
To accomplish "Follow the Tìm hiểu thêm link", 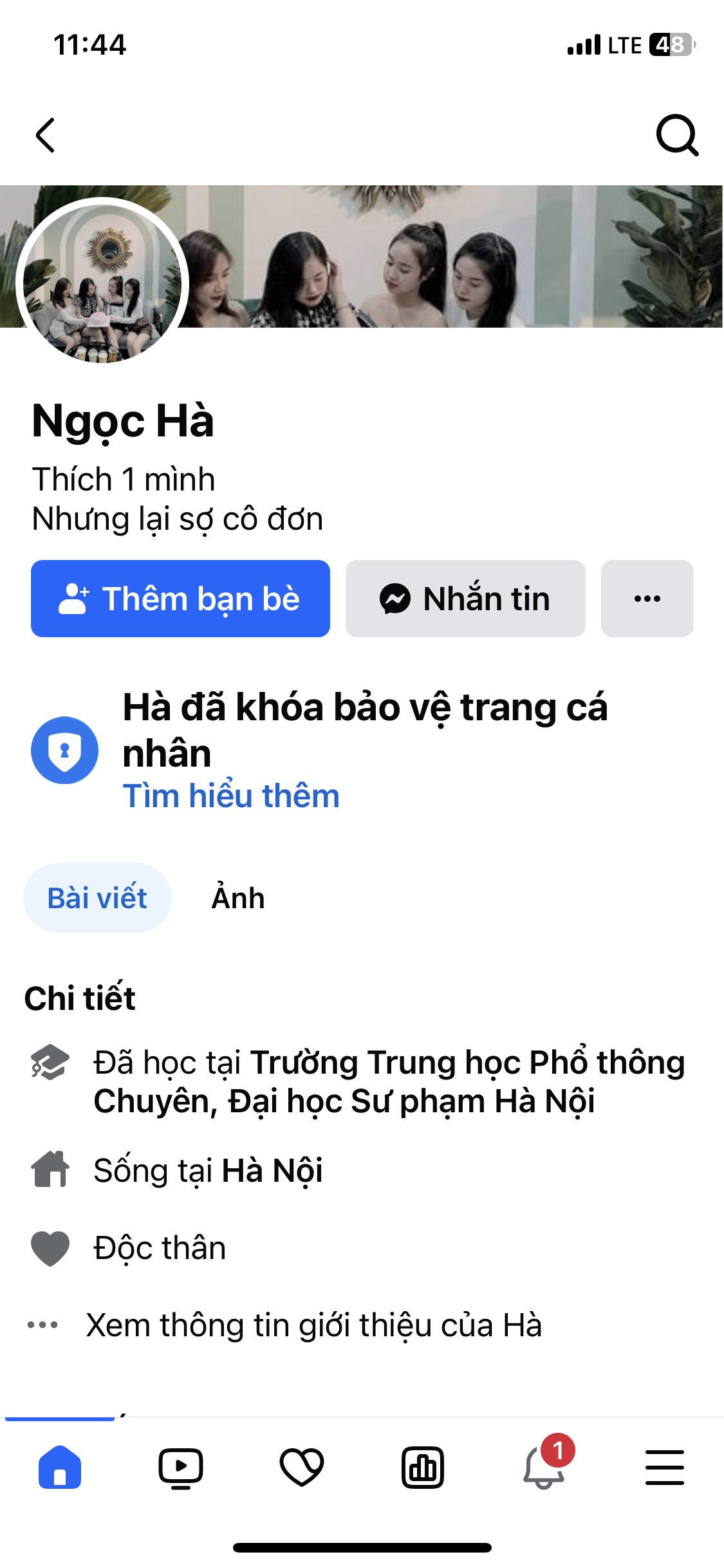I will tap(231, 796).
